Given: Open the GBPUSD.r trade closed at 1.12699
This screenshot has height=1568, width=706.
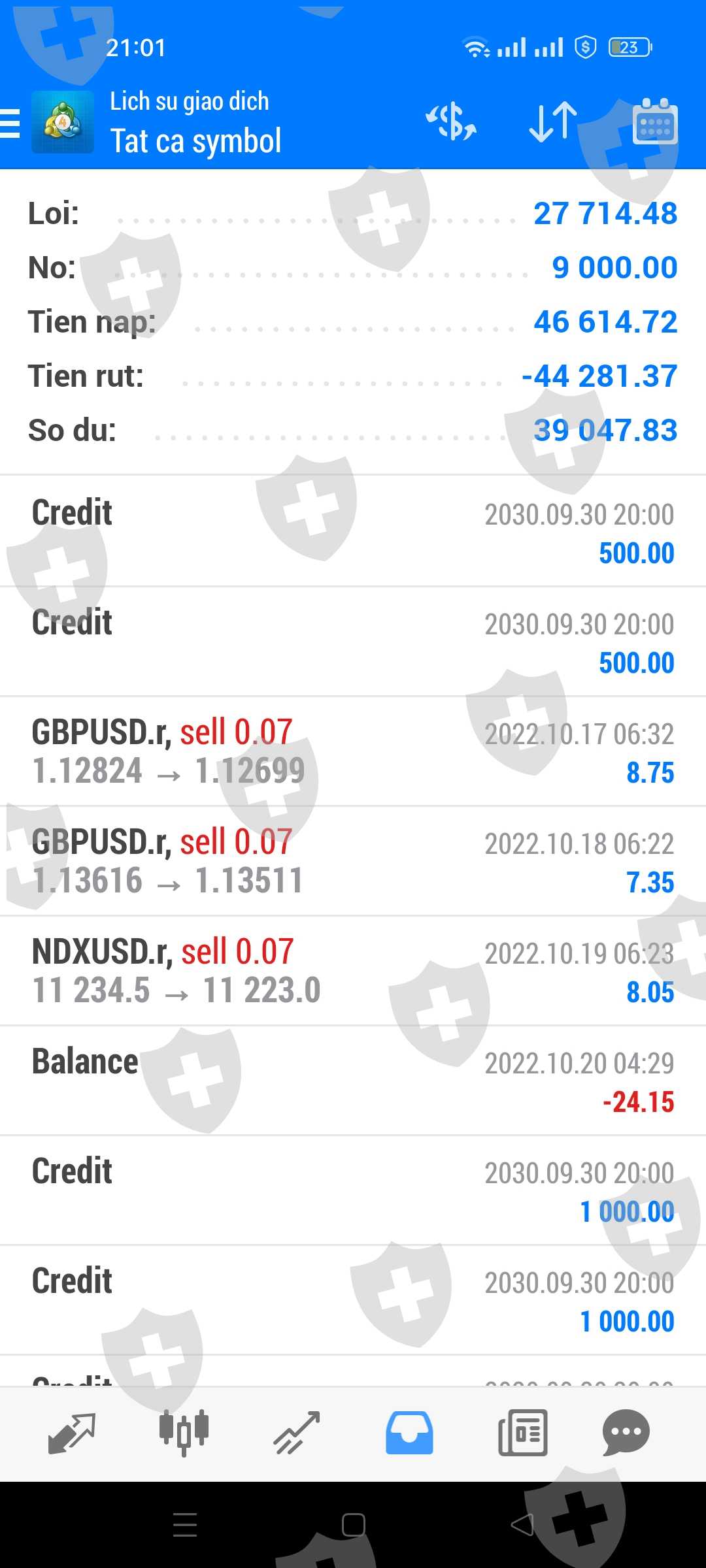Looking at the screenshot, I should pos(353,751).
